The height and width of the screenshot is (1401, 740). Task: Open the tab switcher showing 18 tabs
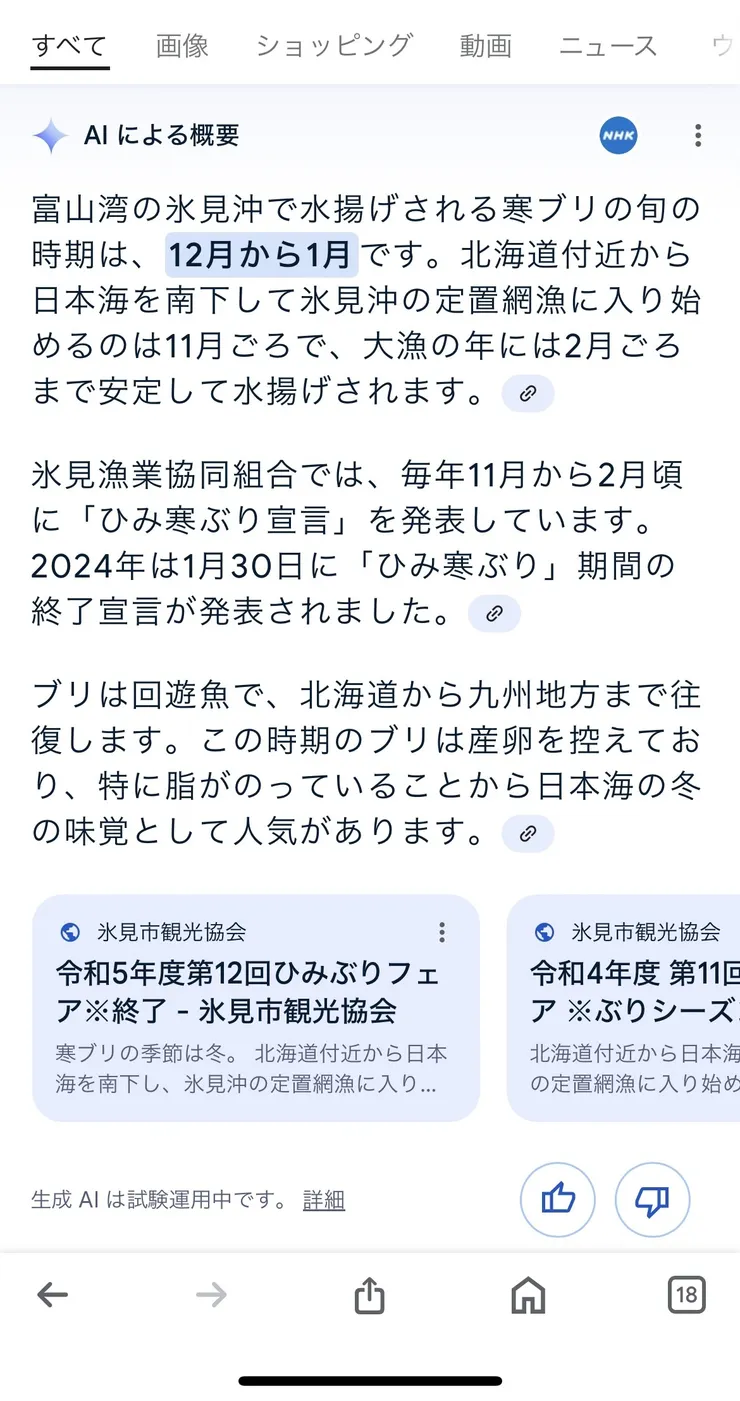coord(686,1295)
